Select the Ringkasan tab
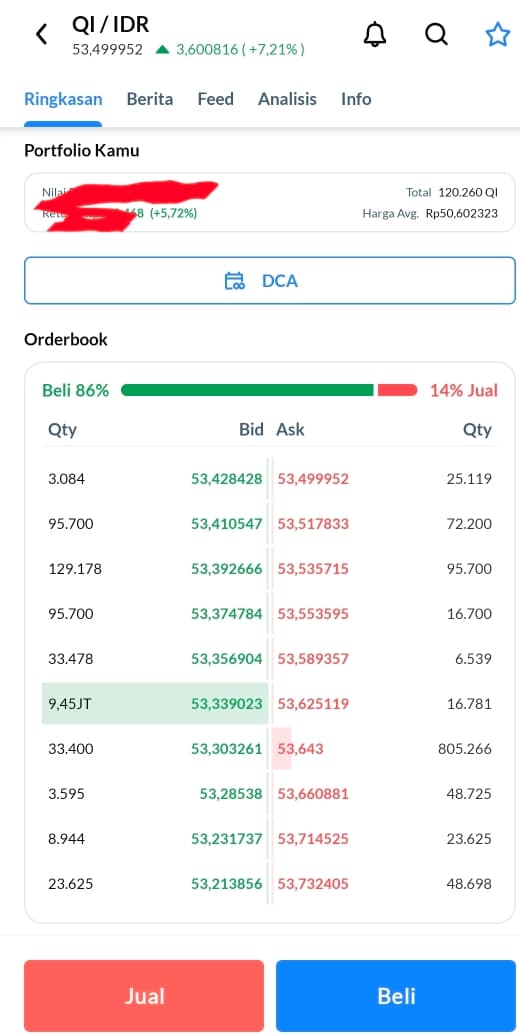The image size is (520, 1034). [x=63, y=99]
